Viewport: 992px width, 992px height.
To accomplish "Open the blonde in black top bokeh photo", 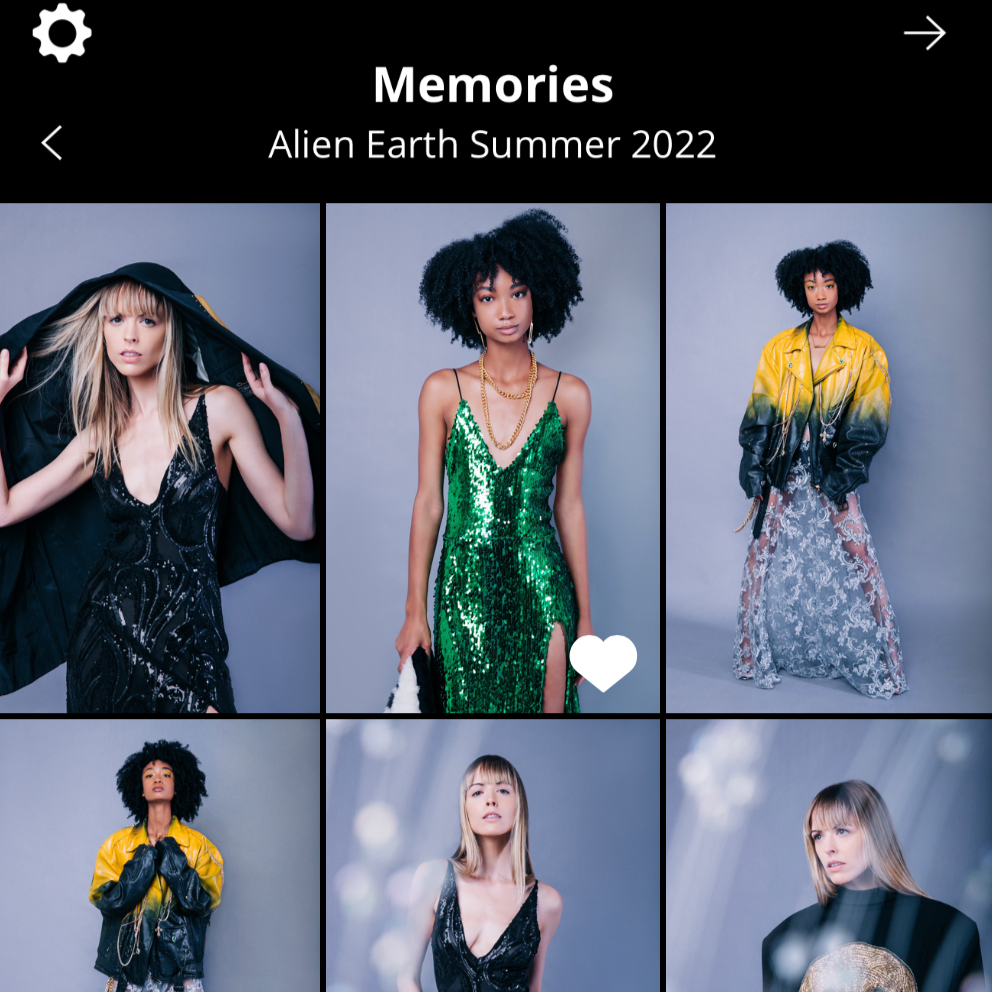I will tap(492, 855).
